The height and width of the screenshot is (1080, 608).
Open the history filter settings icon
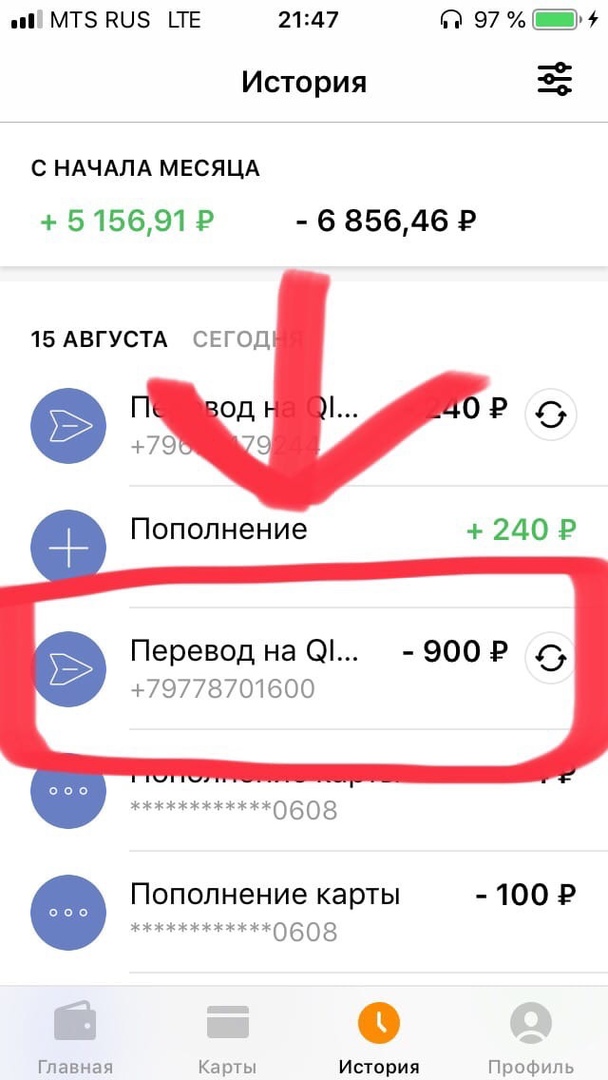(x=554, y=79)
